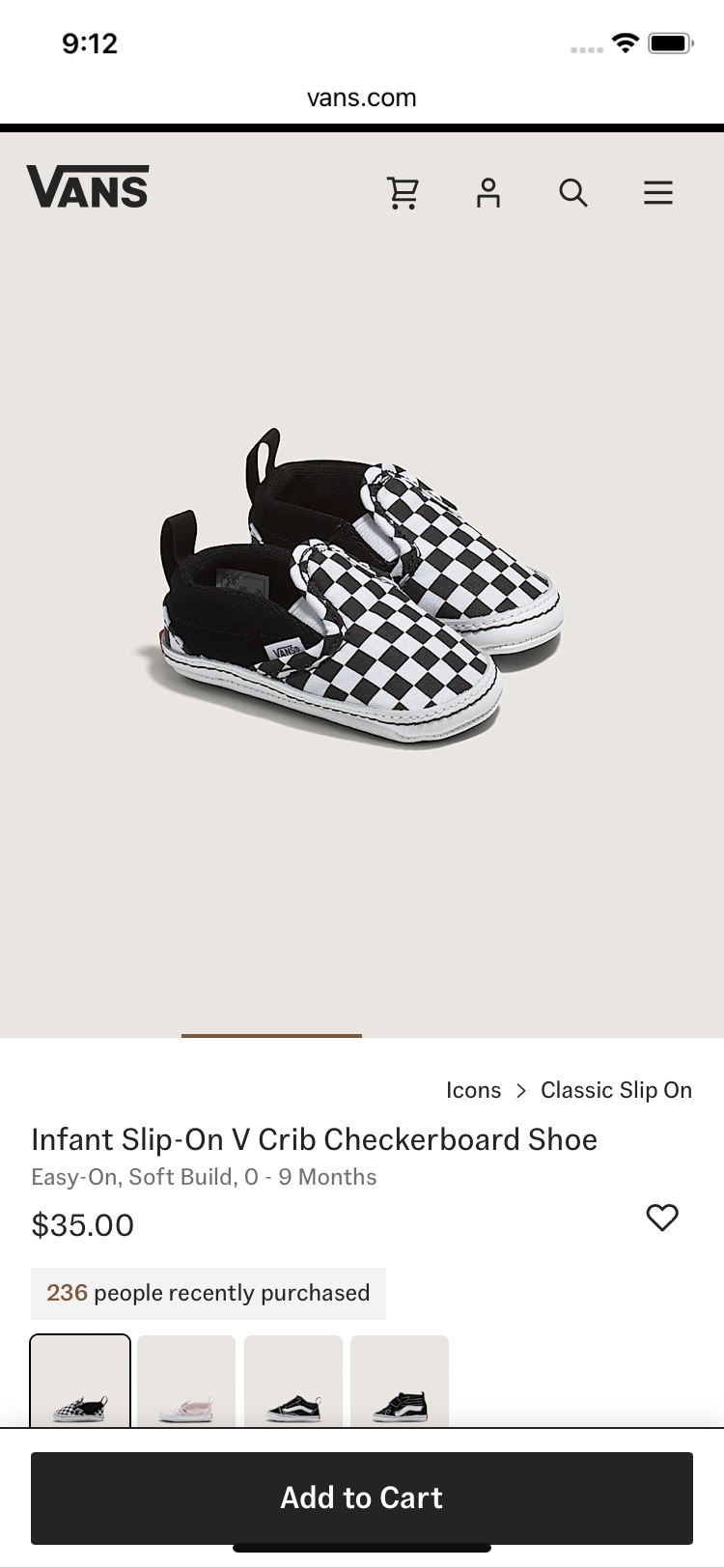Open the shopping cart

(x=403, y=193)
